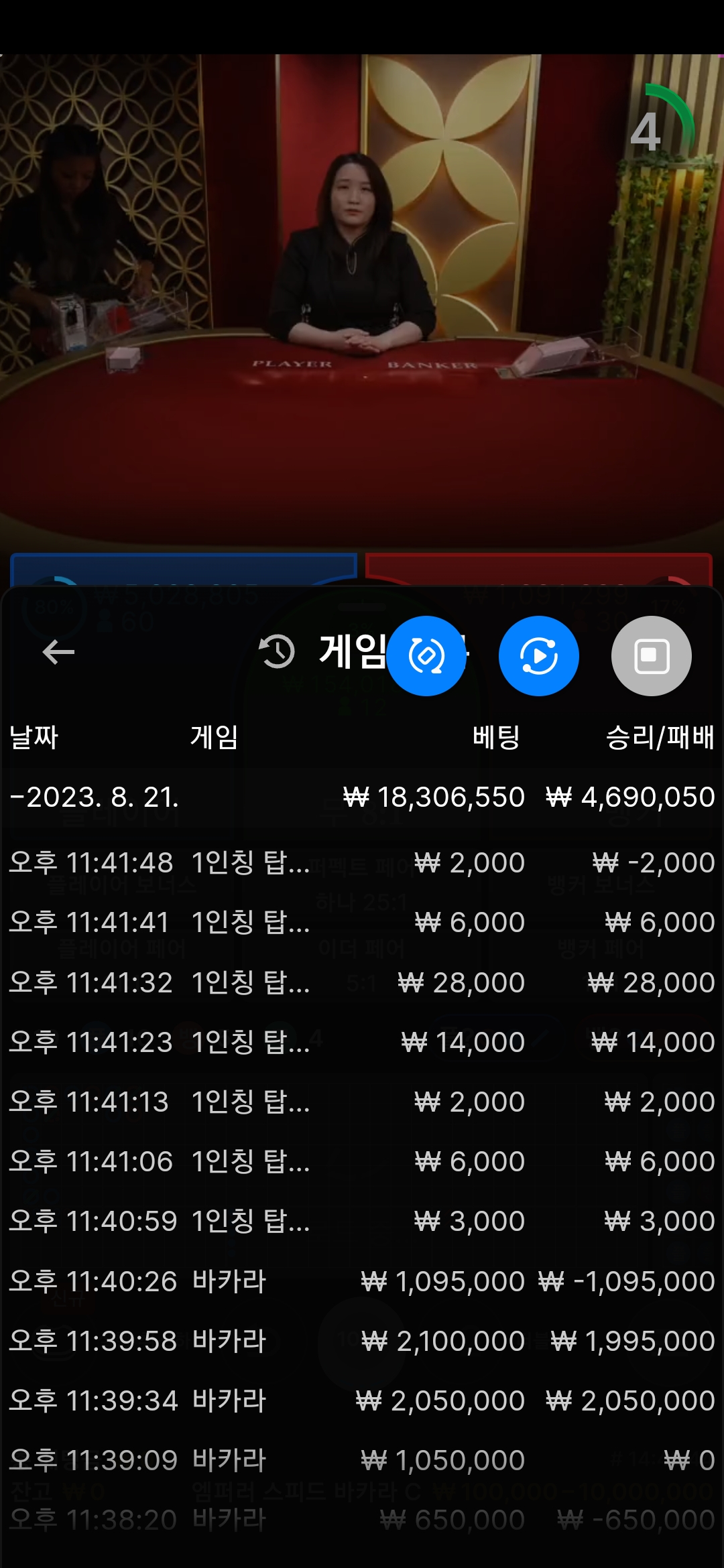Collapse the 2023. 8. 21. date group
The height and width of the screenshot is (1568, 724).
coord(362,797)
